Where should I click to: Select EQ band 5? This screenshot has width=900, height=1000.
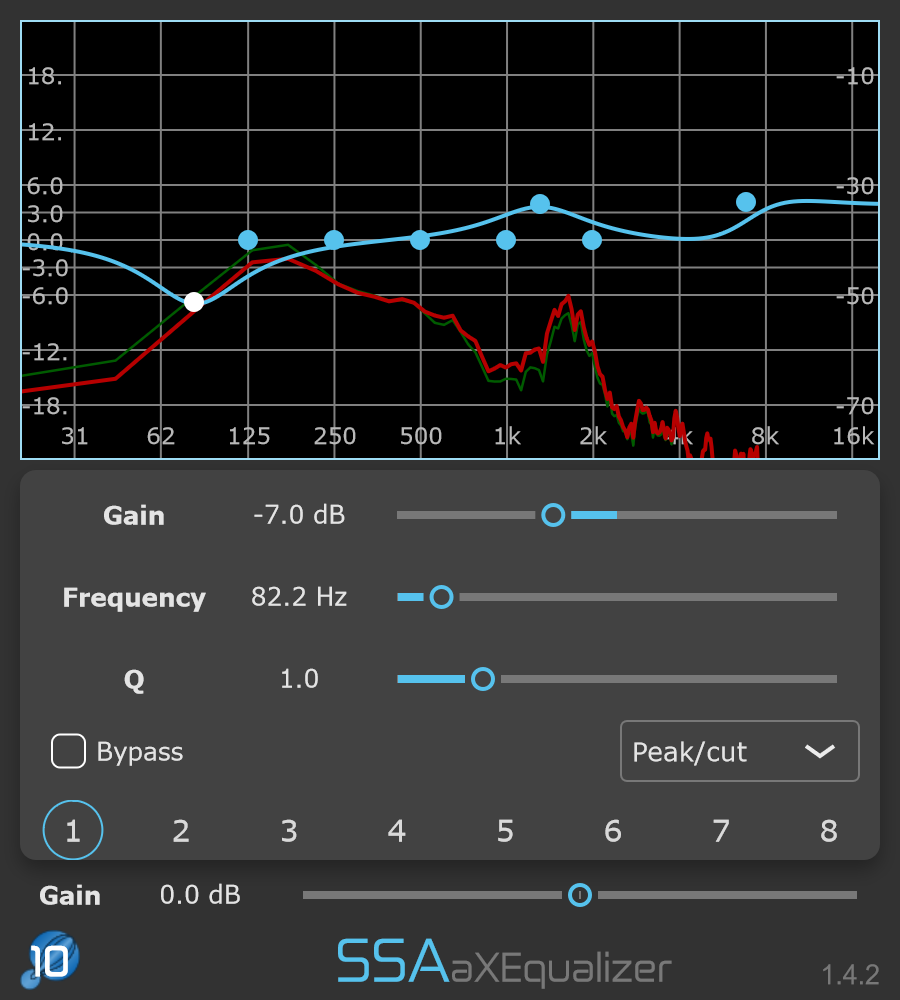point(505,831)
